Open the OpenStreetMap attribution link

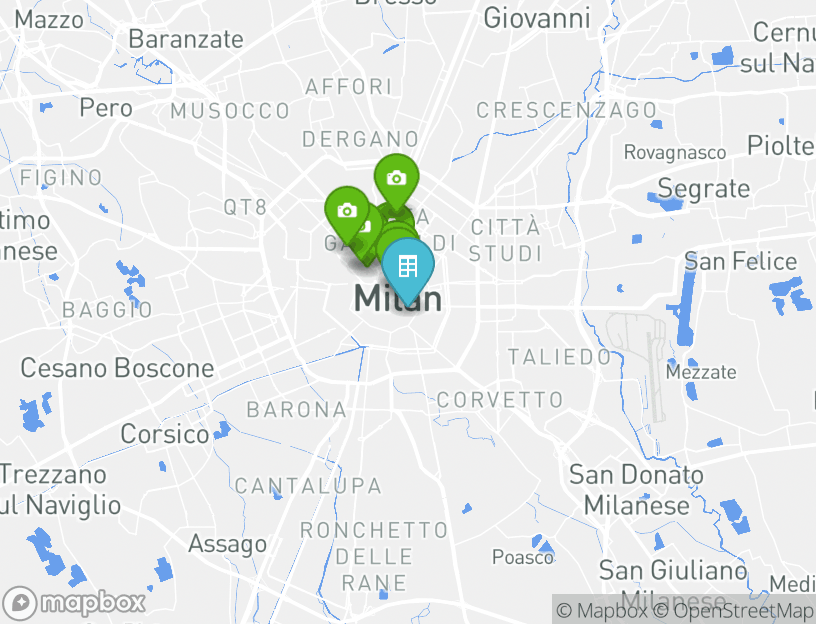pos(735,610)
